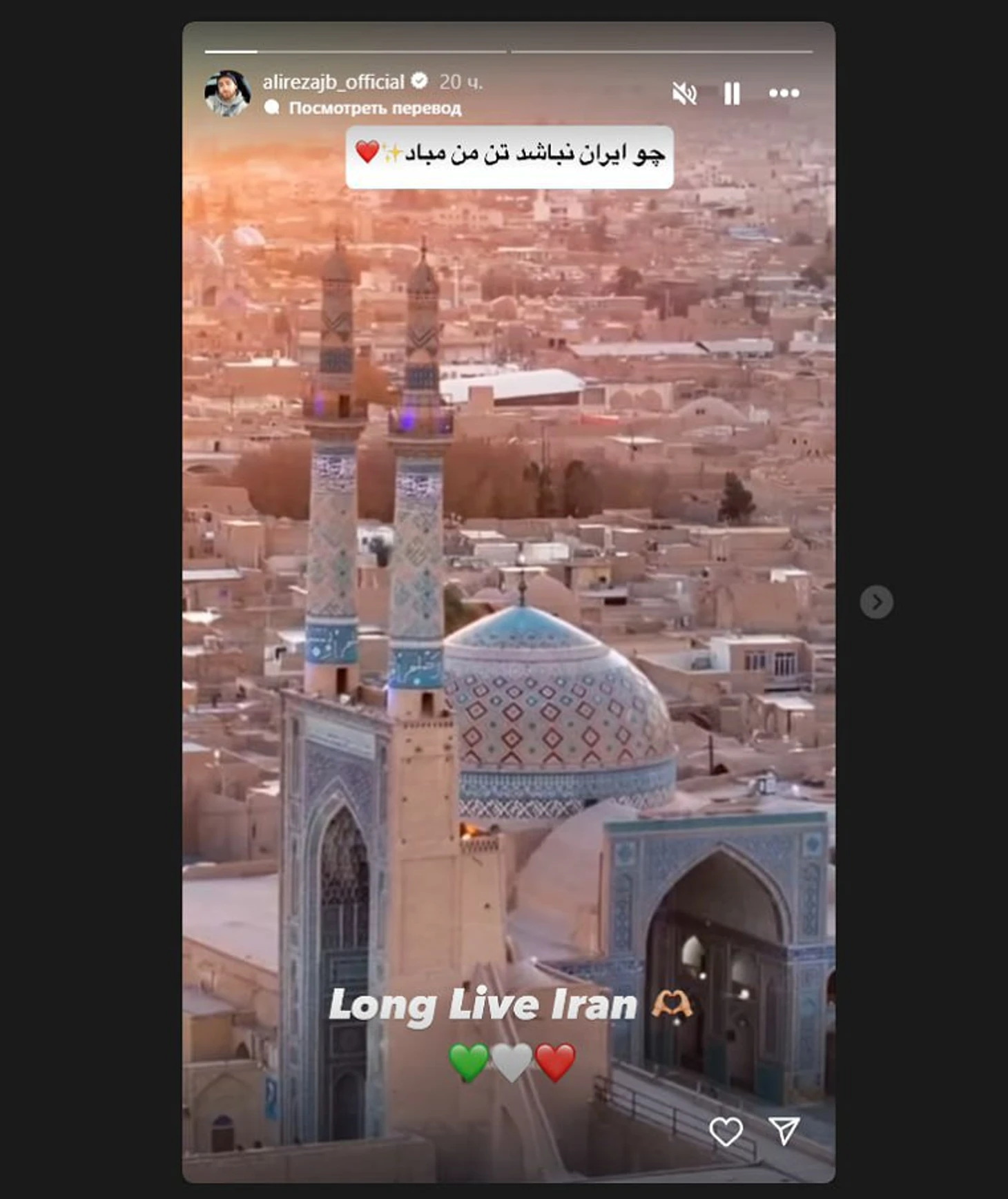
Task: Pause the story playback
Action: click(x=732, y=93)
